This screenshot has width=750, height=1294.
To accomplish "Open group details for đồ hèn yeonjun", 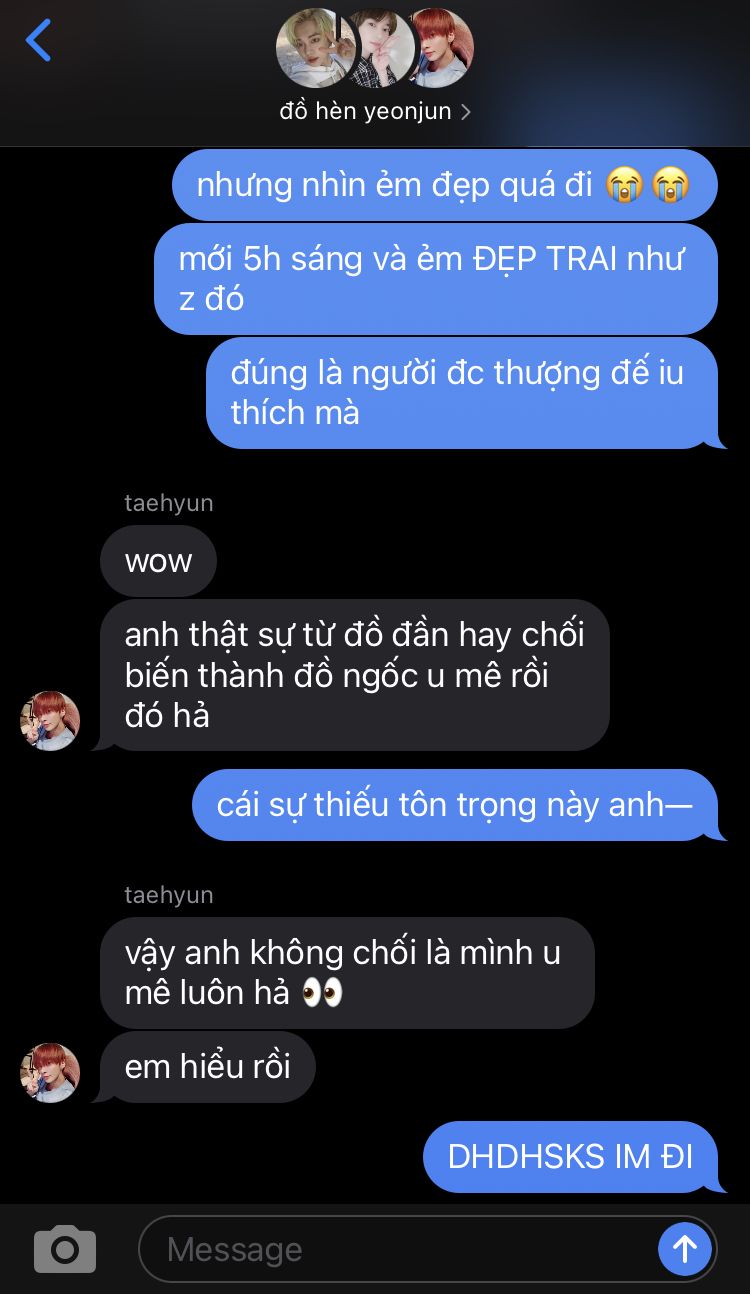I will pos(374,111).
